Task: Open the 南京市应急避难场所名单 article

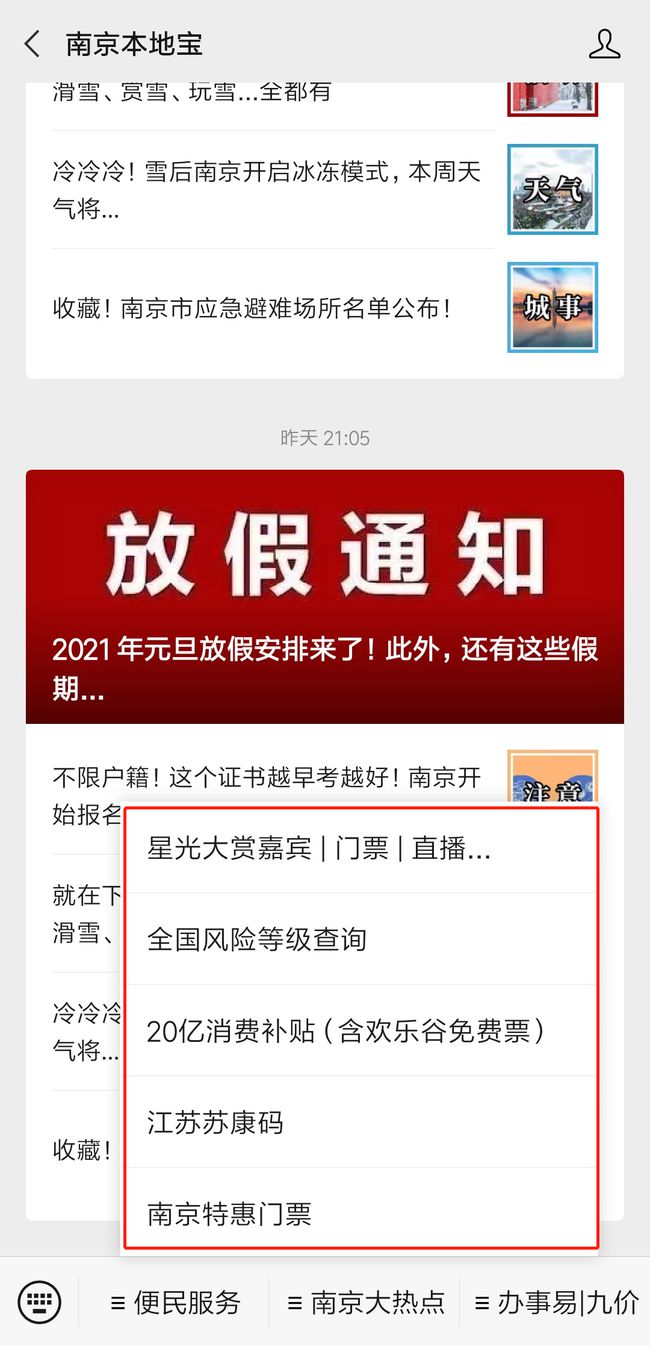Action: coord(324,308)
